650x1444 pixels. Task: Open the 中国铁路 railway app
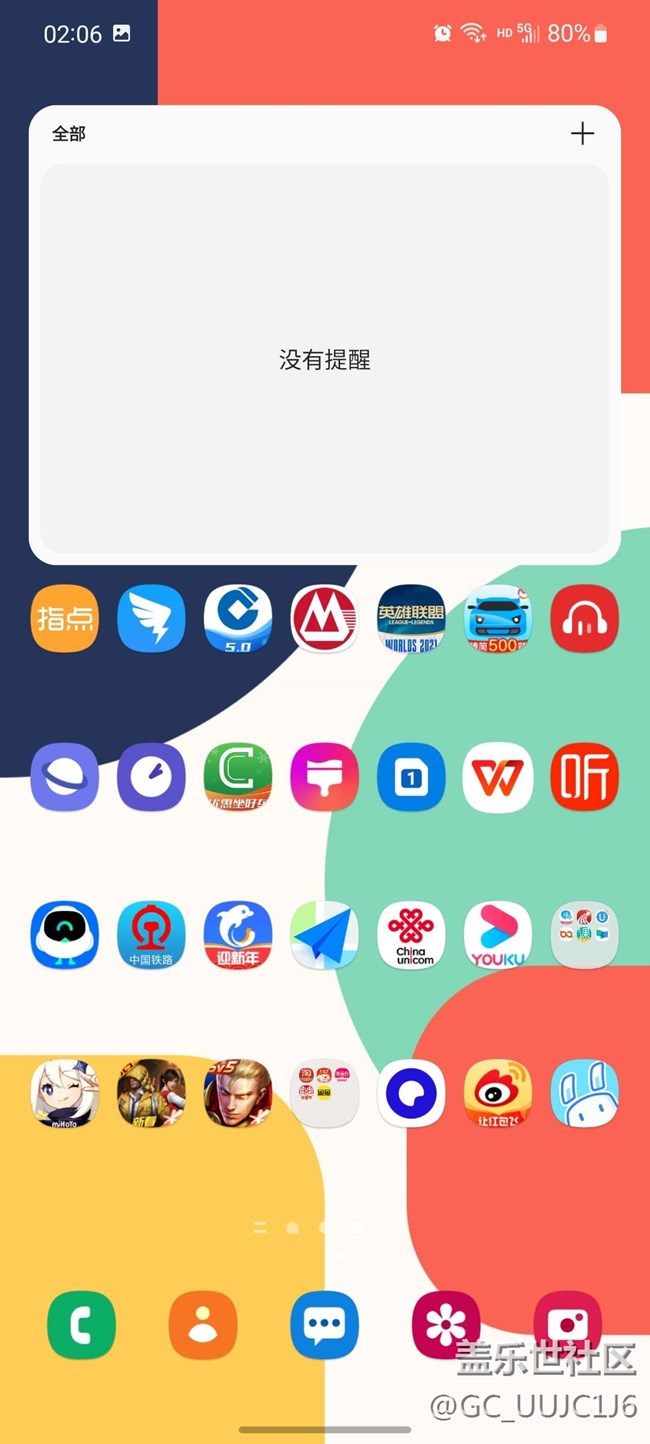[151, 935]
